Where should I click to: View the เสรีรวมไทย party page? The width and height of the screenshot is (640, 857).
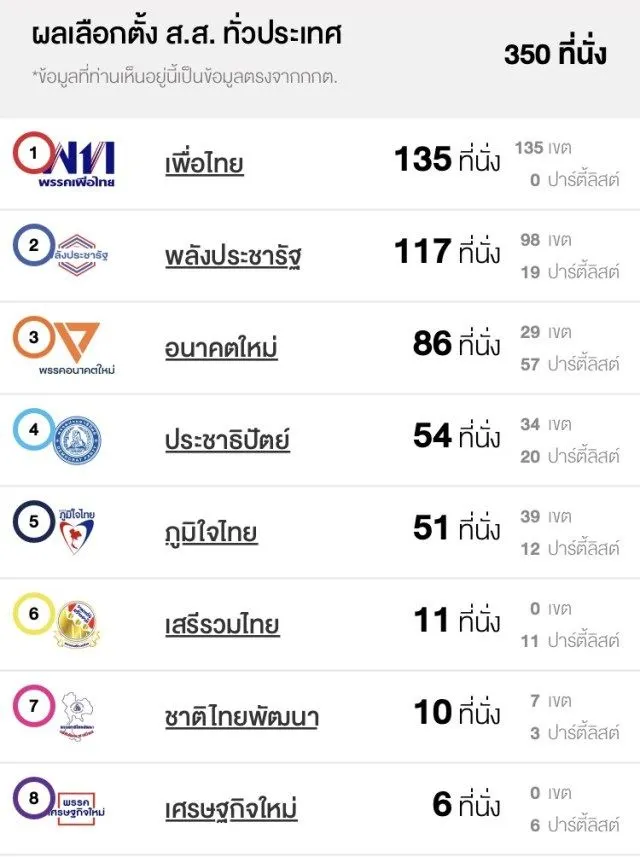(222, 624)
